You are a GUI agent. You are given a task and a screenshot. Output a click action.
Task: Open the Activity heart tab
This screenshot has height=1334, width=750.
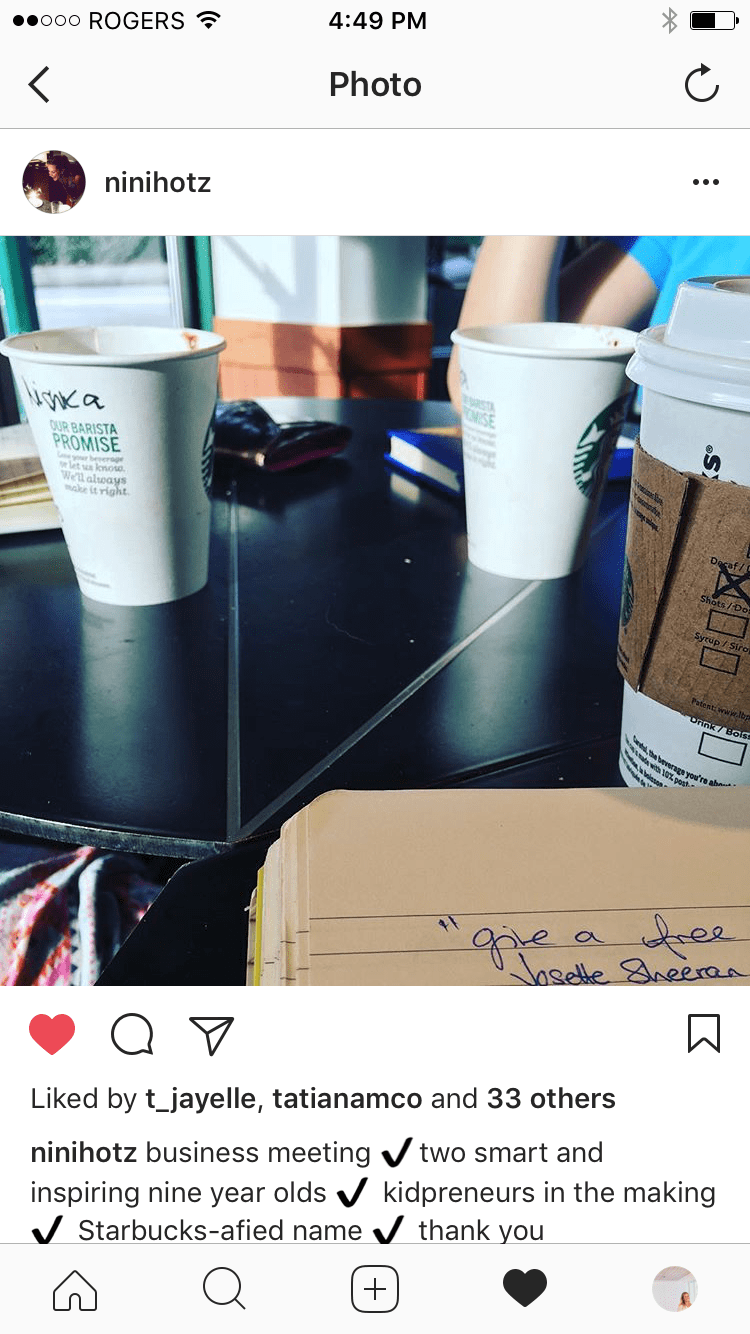pyautogui.click(x=525, y=1289)
